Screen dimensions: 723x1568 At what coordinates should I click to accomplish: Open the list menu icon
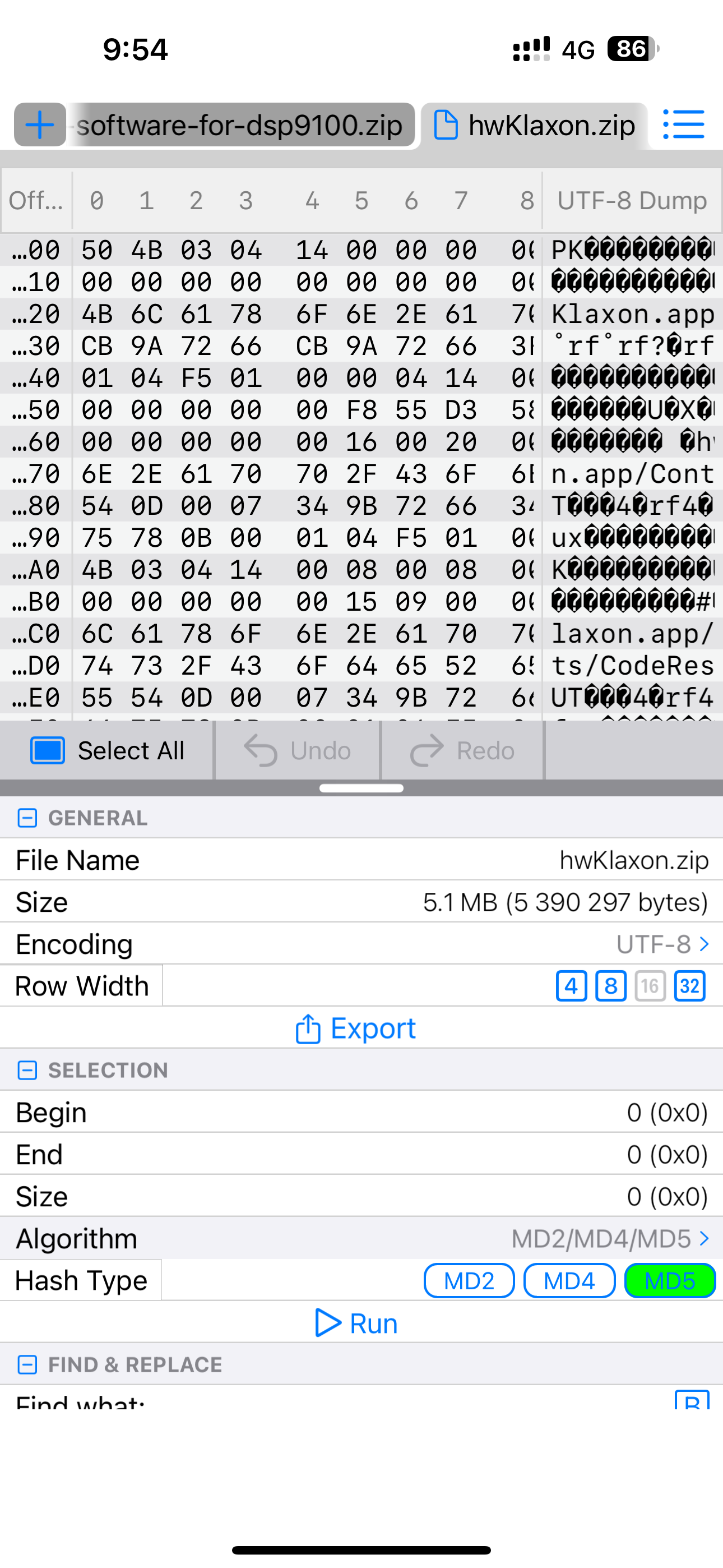pos(684,125)
